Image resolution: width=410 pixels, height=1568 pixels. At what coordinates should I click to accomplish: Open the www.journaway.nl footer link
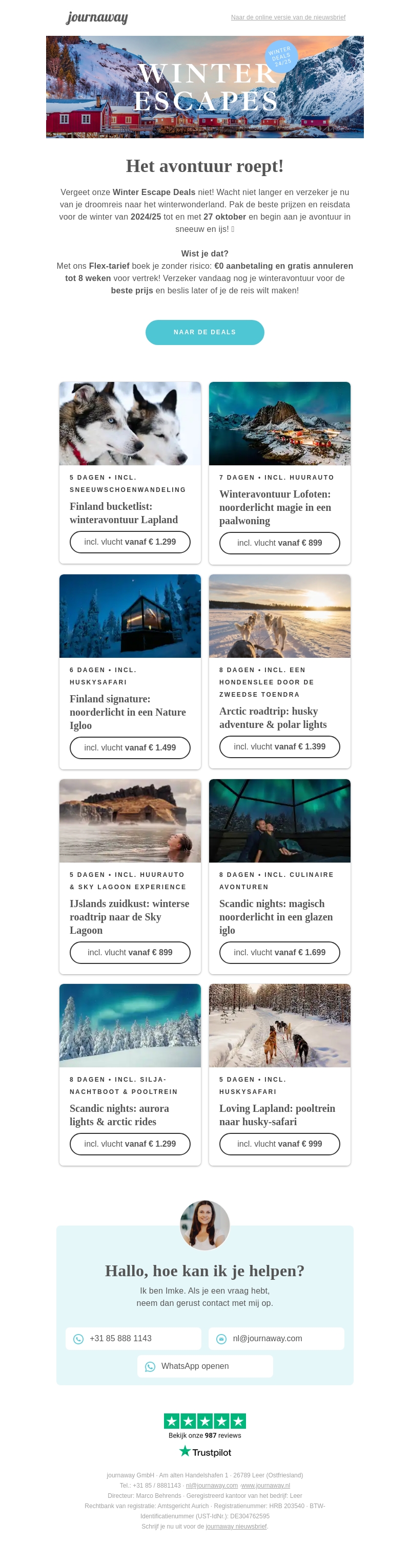[265, 1486]
